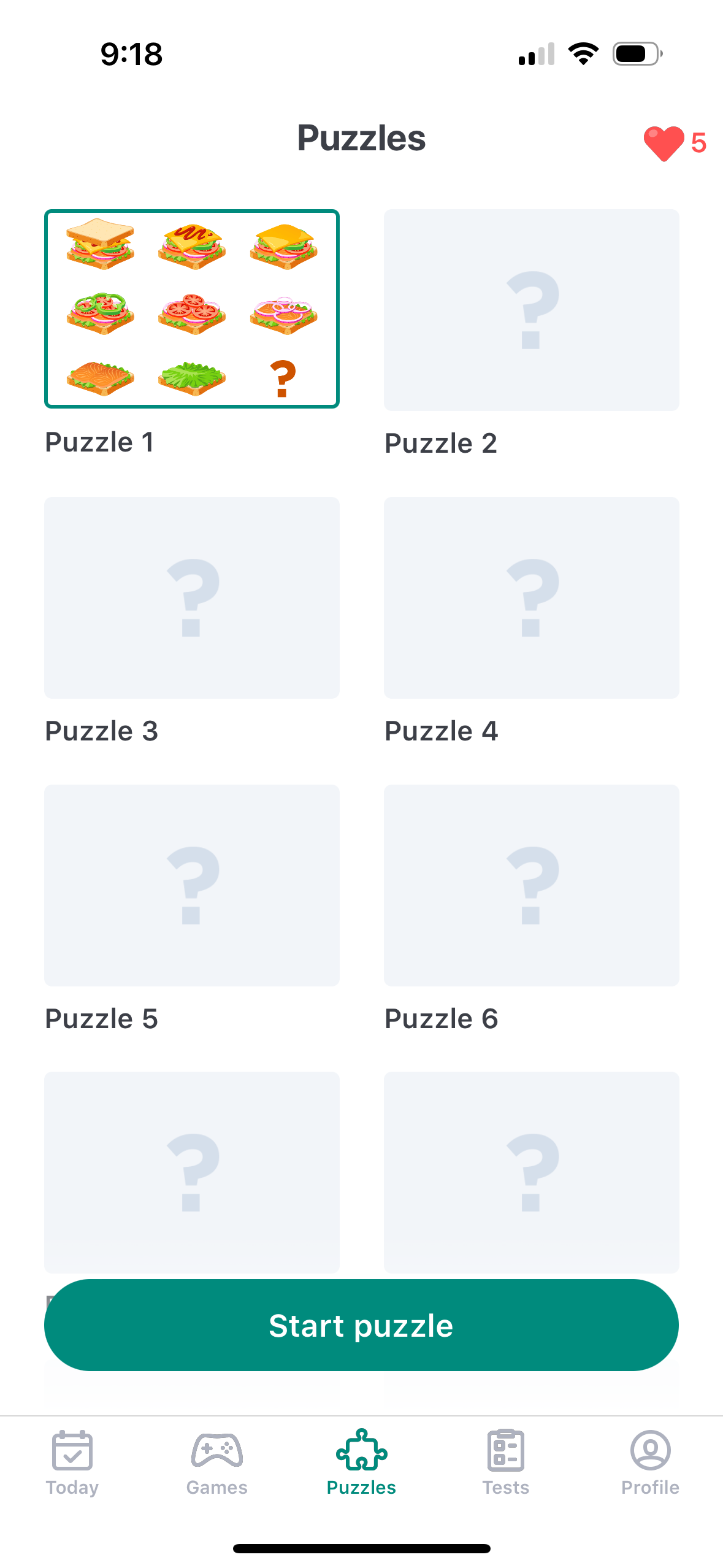Select the locked Puzzle 6 card
This screenshot has width=723, height=1568.
(x=531, y=885)
